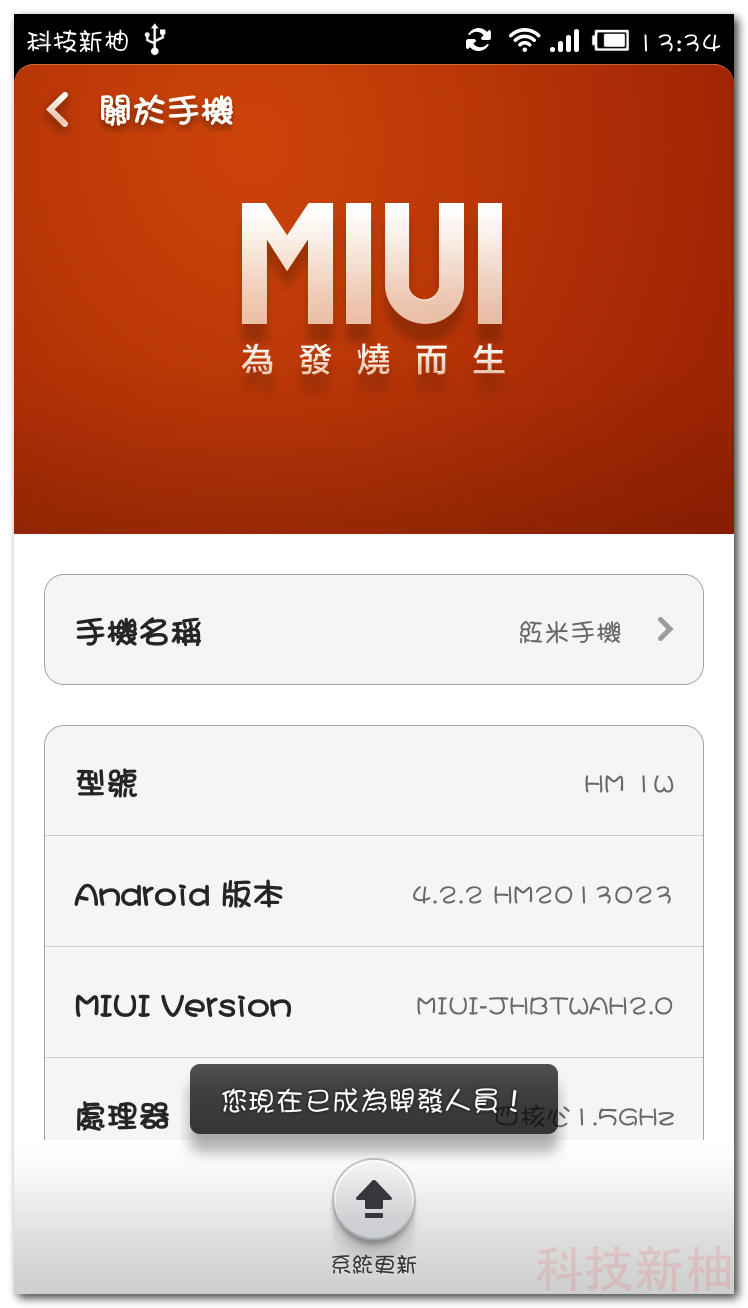
Task: Open the 手機名稱 row
Action: pyautogui.click(x=373, y=630)
